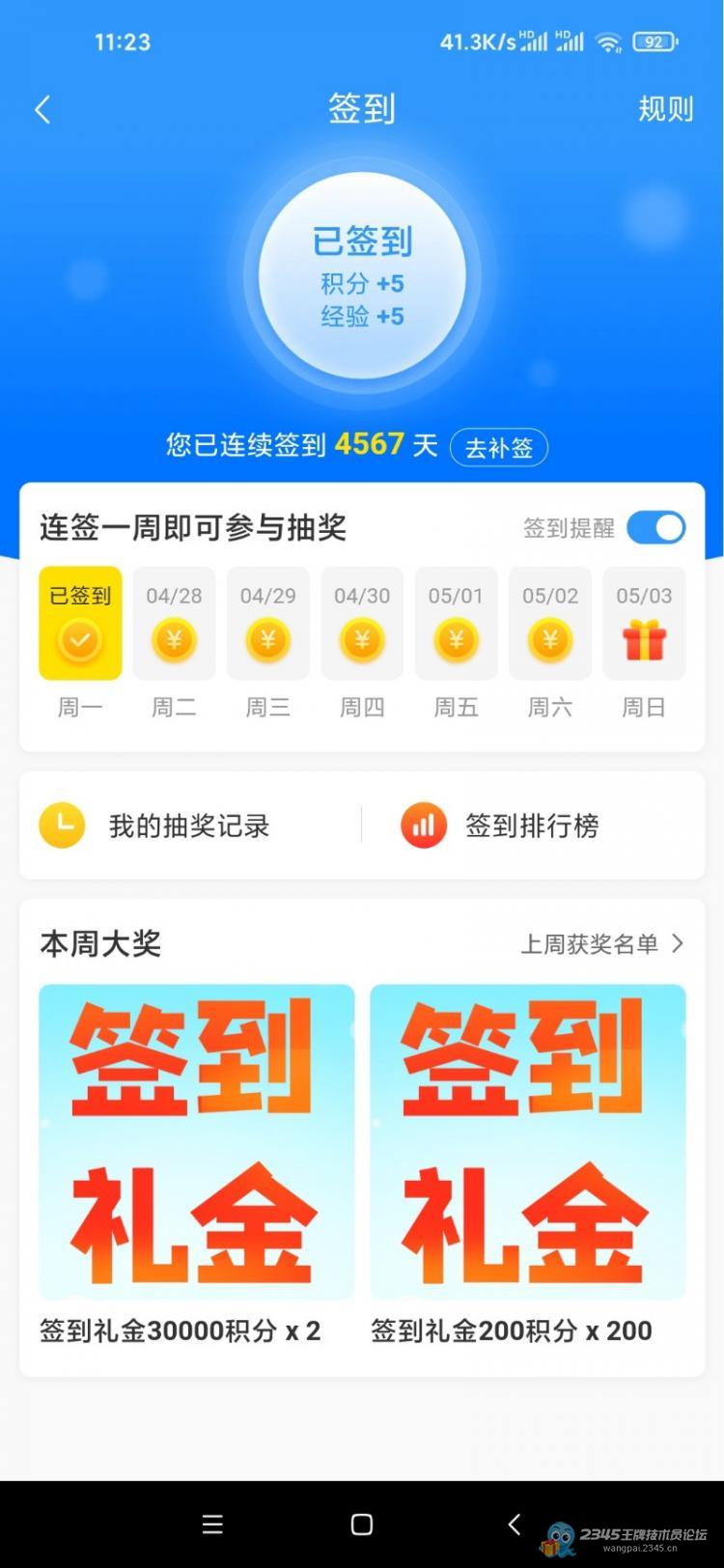View 上周获奖名单 winners list
724x1568 pixels.
602,943
